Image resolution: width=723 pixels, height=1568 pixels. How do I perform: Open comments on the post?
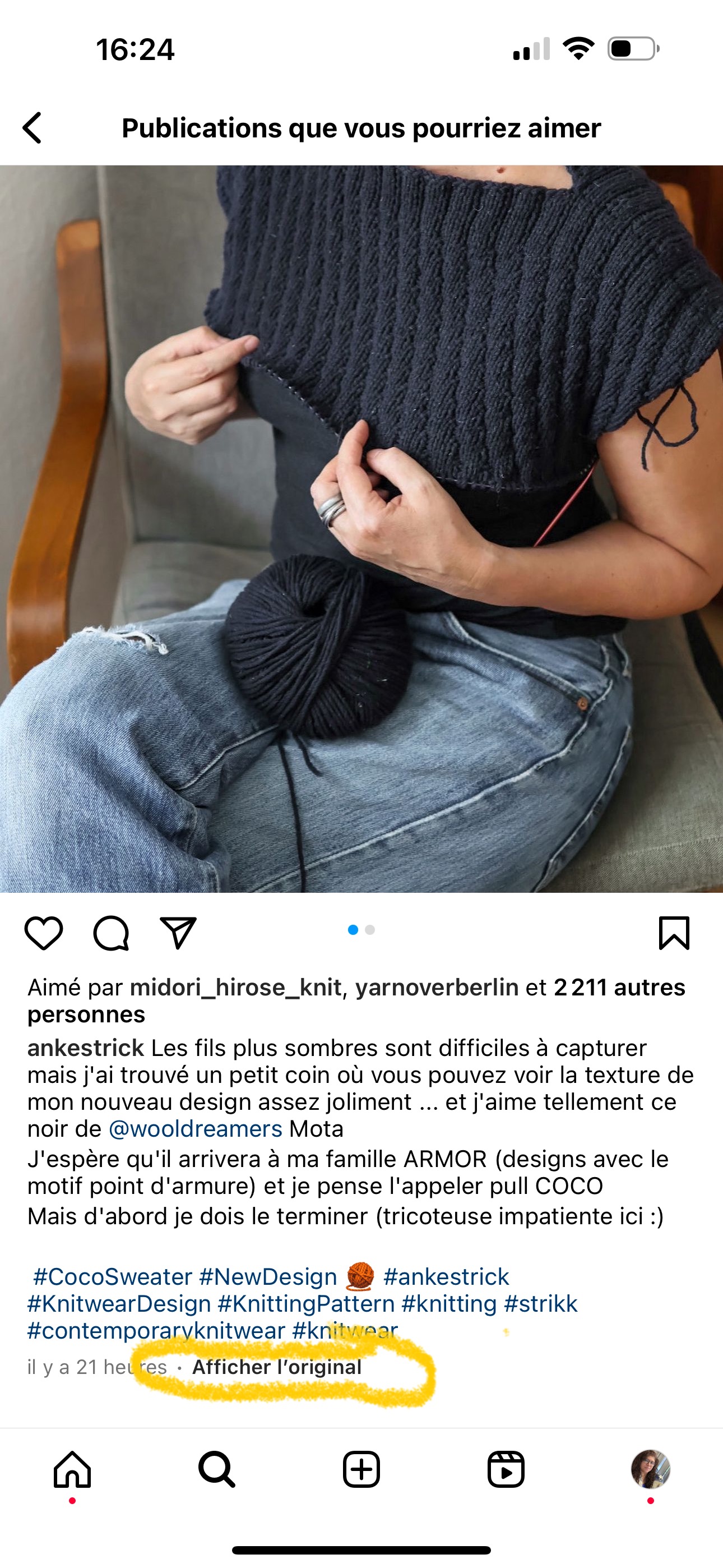point(111,933)
